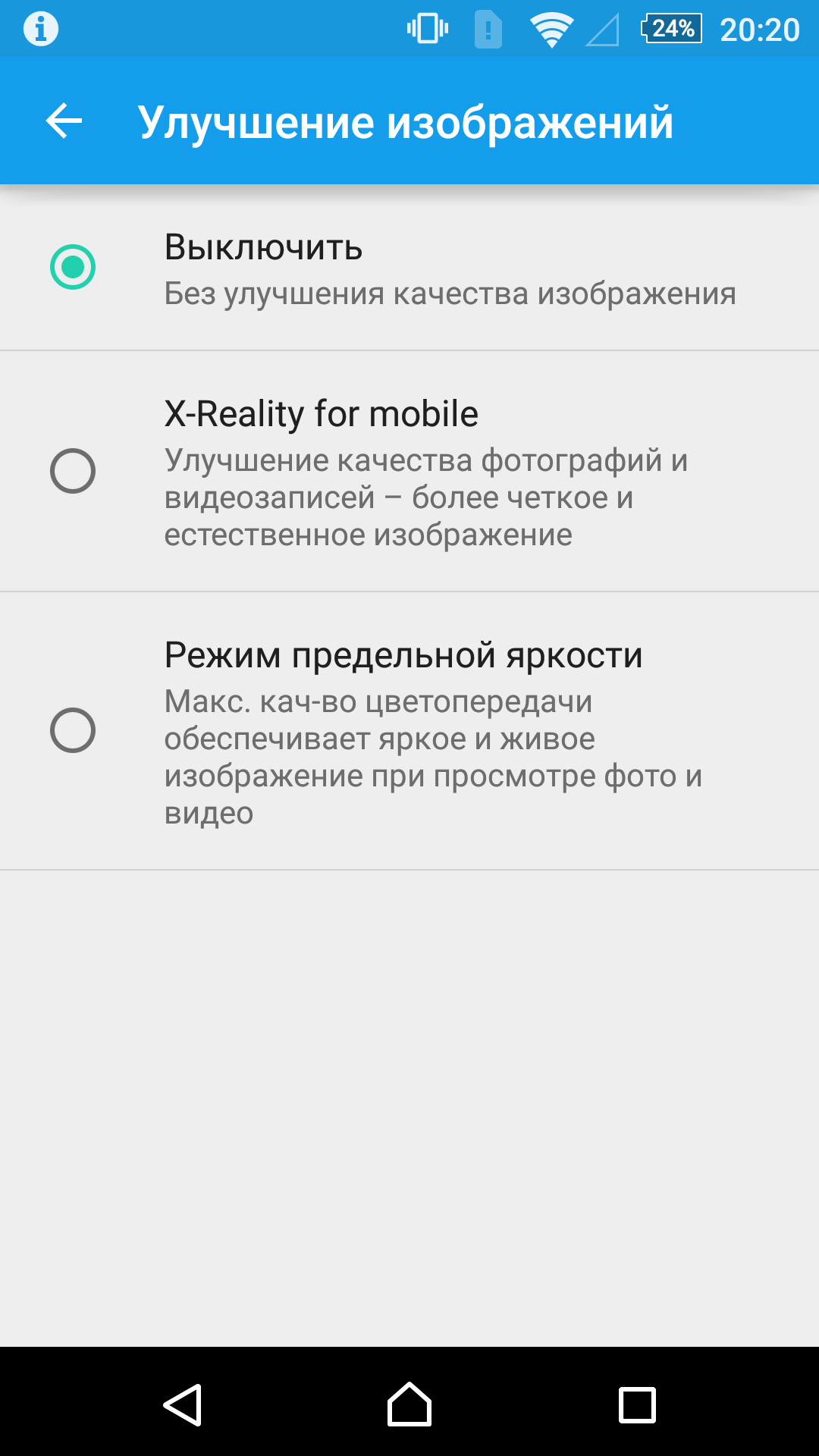Go back using the app bar arrow
819x1456 pixels.
click(64, 121)
